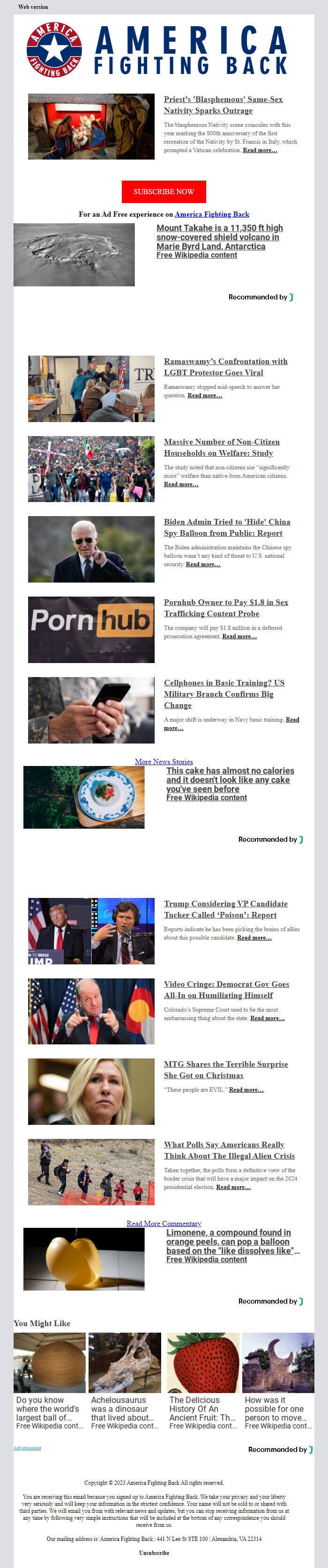
Task: Open Pornhub Owner $1.8 million probe headline
Action: pyautogui.click(x=225, y=607)
